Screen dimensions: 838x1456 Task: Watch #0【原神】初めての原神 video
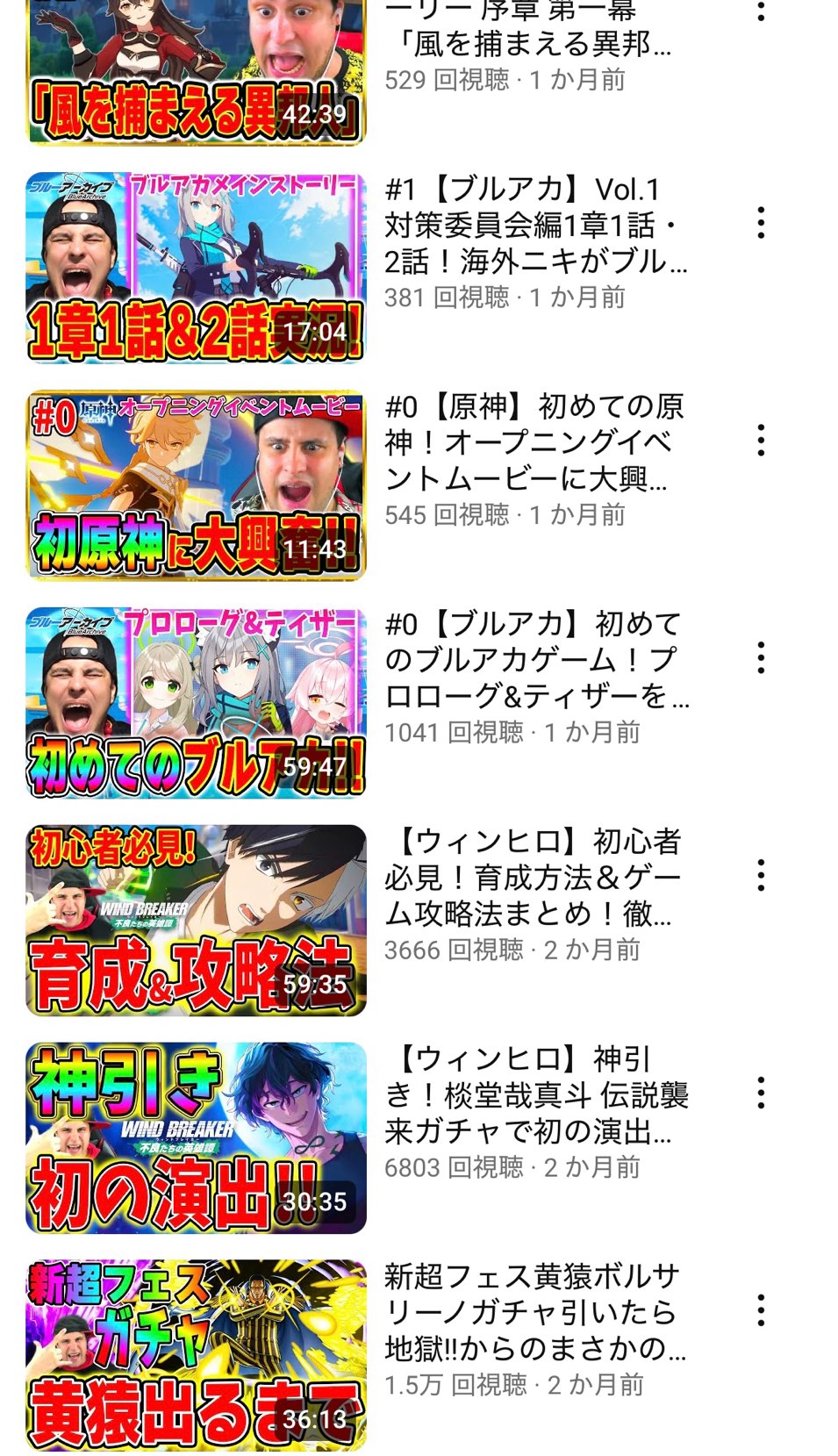tap(196, 484)
